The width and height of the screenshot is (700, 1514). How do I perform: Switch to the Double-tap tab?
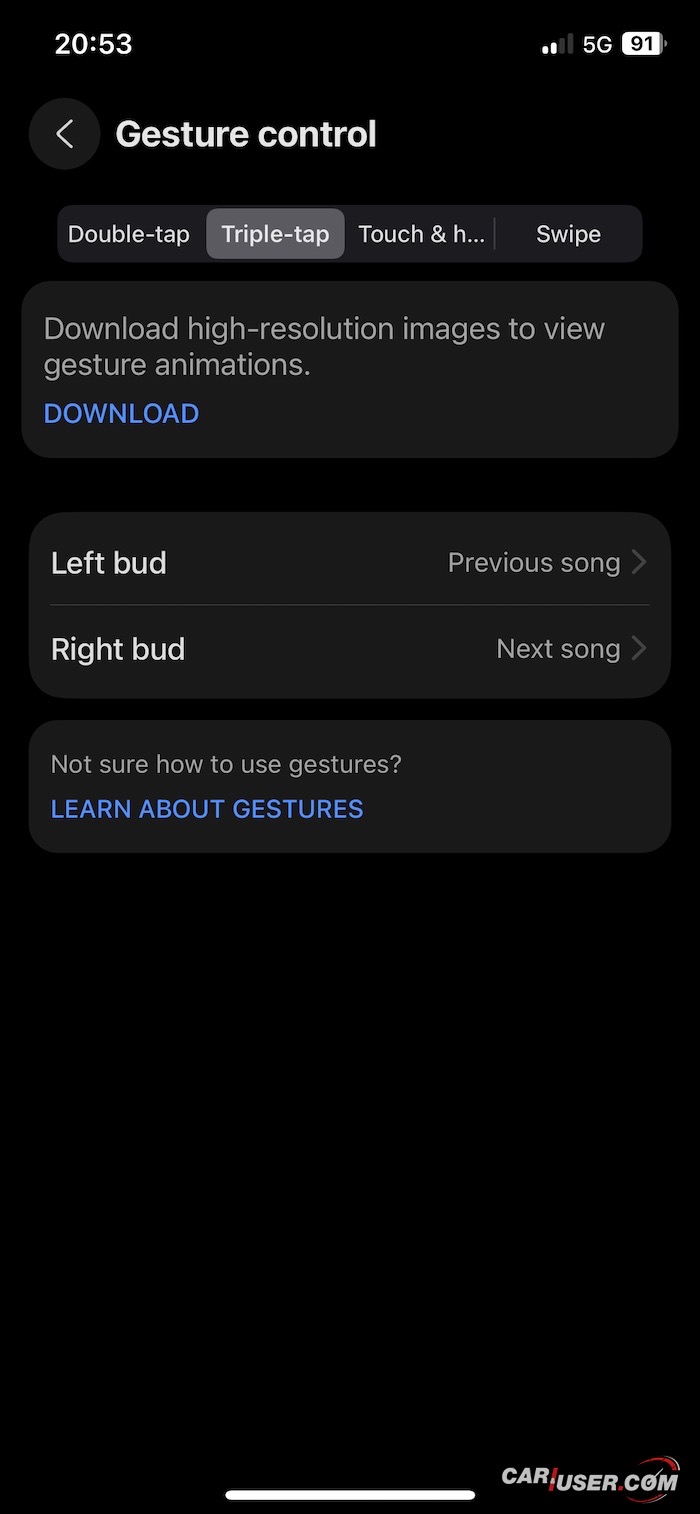click(129, 234)
